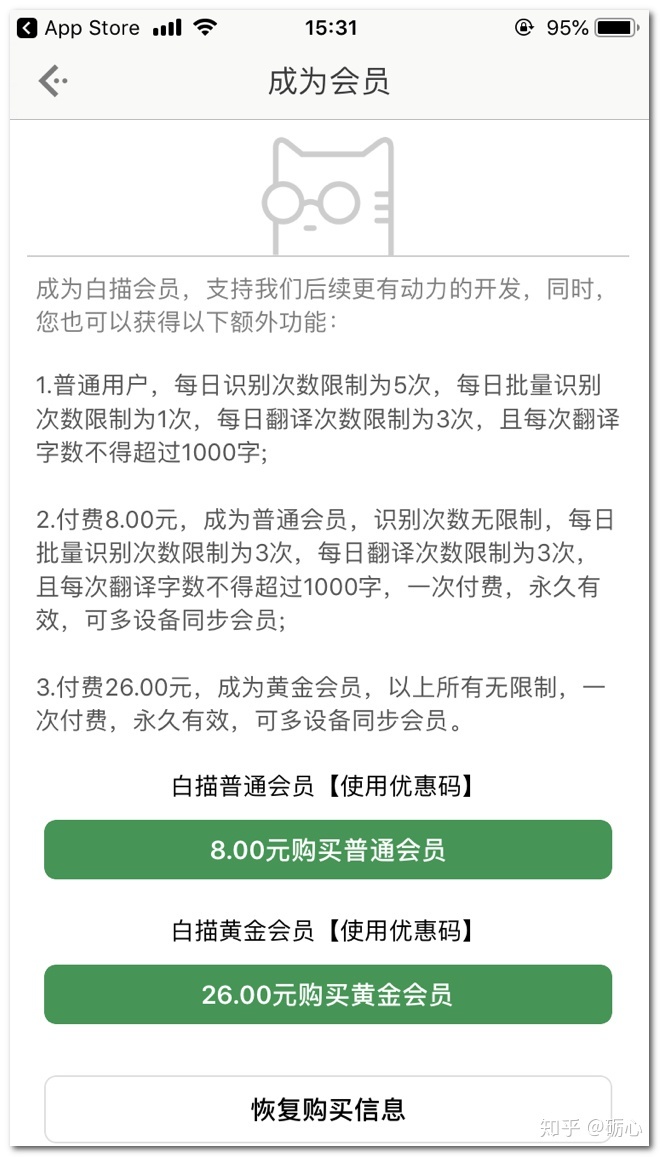Tap 8.00元购买普通会员 button
Screen dimensions: 660x1157
point(328,849)
